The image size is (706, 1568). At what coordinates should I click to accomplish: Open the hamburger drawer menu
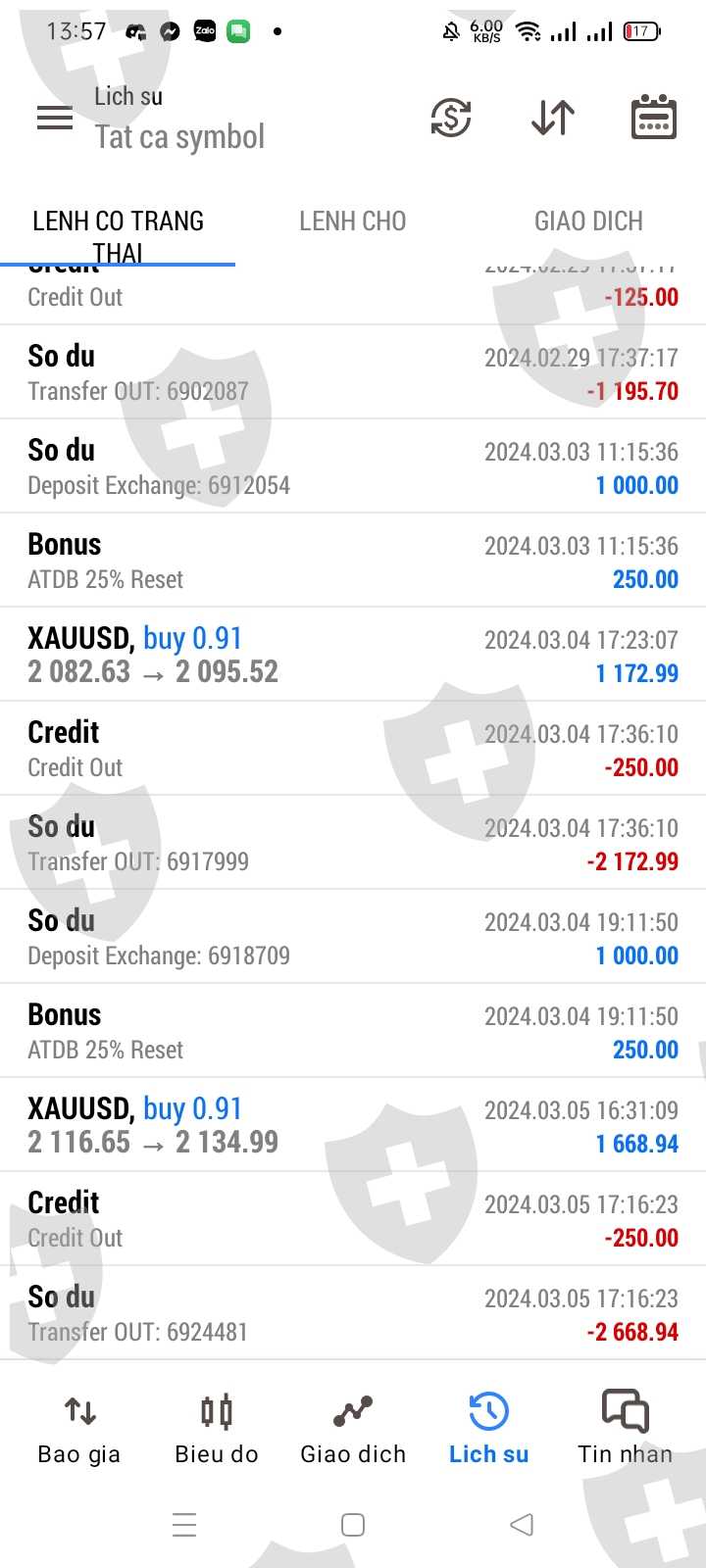(55, 119)
